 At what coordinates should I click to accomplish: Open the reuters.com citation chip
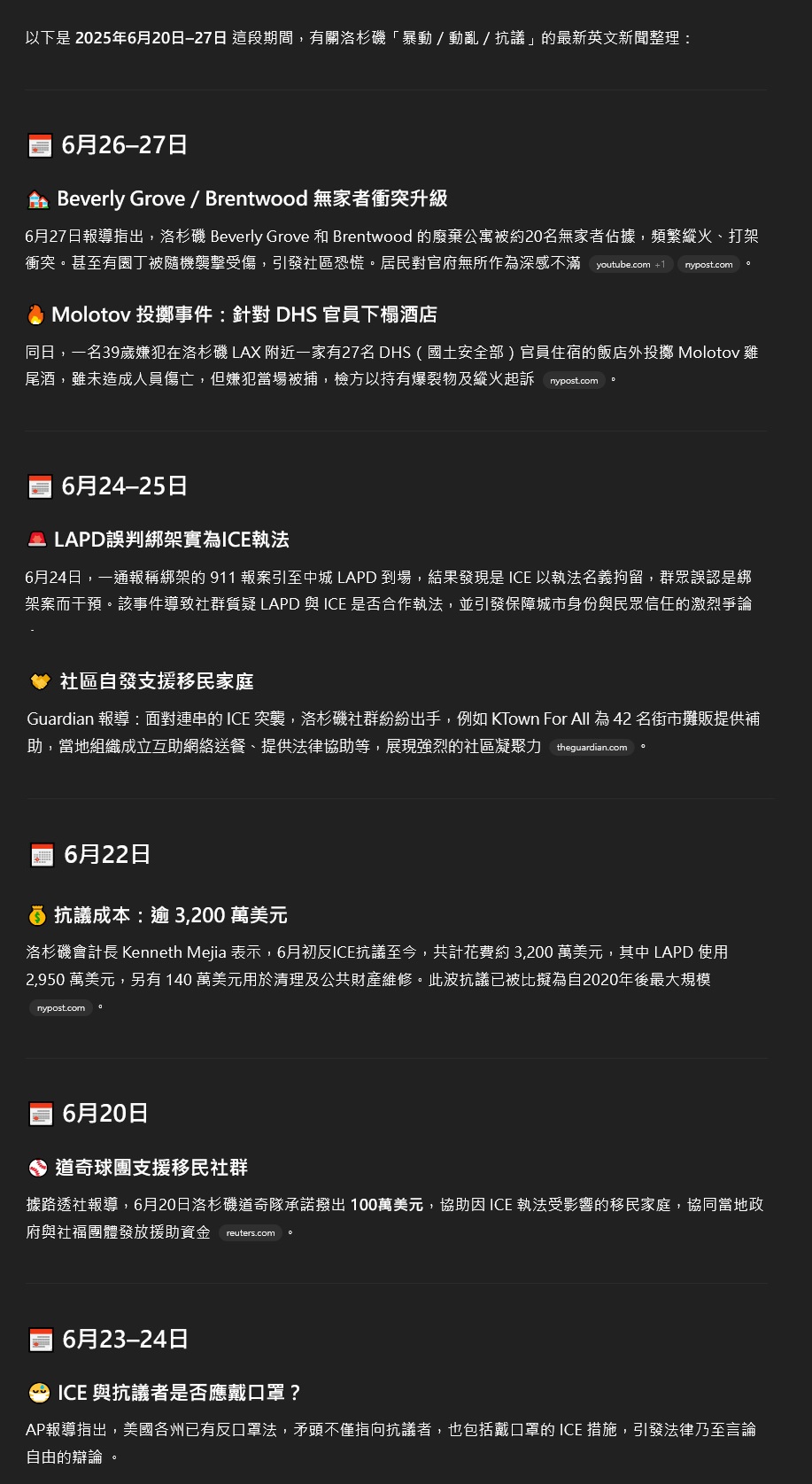tap(251, 1232)
